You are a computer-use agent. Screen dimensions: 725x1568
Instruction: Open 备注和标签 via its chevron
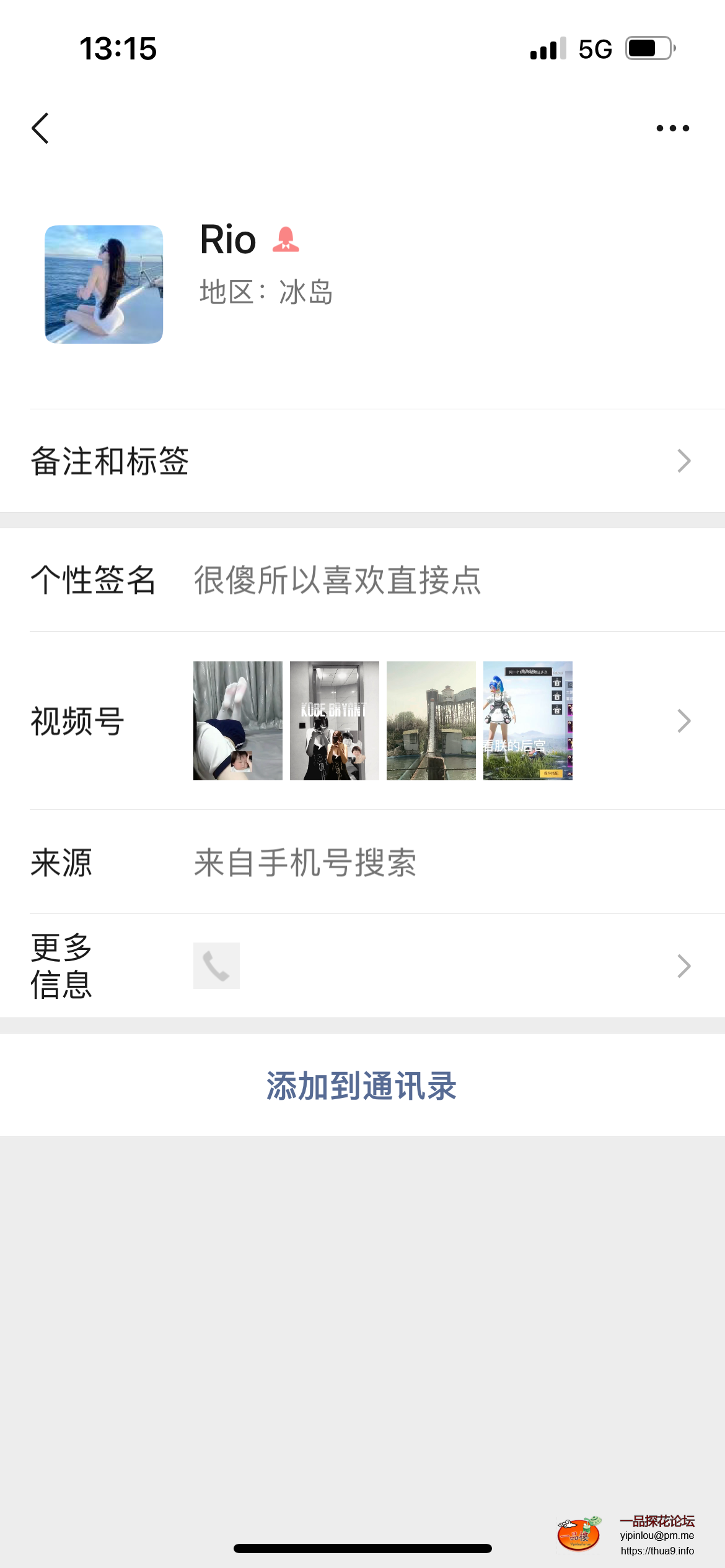click(683, 460)
